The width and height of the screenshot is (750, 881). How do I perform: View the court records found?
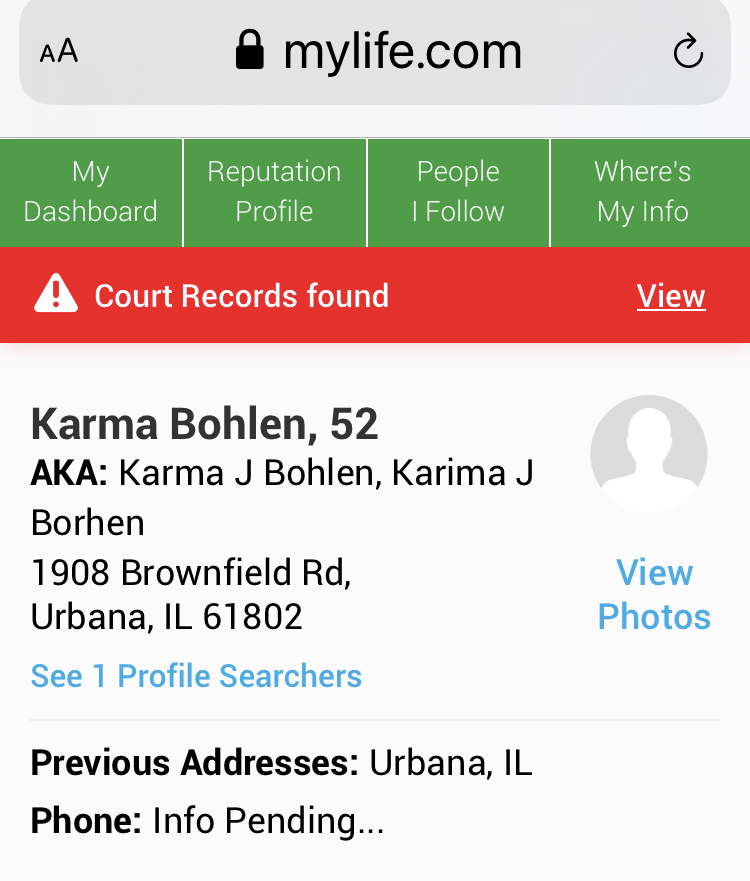tap(671, 296)
